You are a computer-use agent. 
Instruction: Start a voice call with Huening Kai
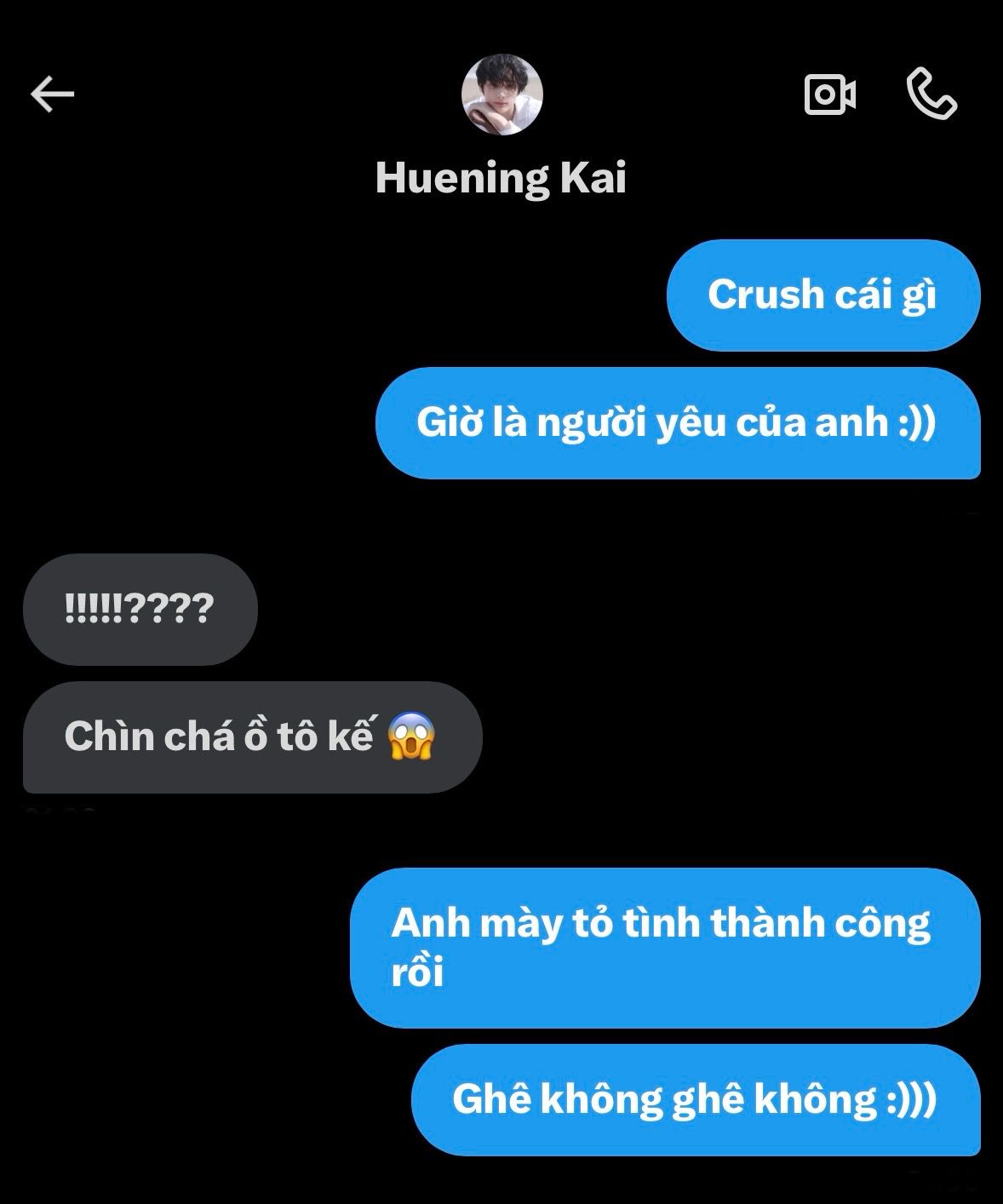[931, 95]
